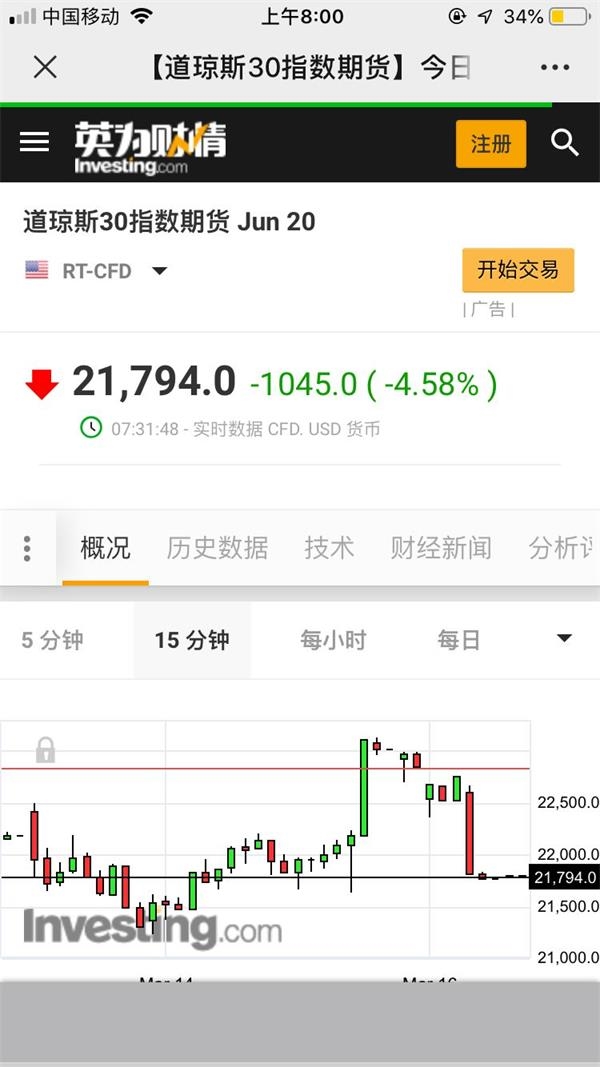Viewport: 600px width, 1067px height.
Task: Select the 15 分钟 chart interval
Action: coord(191,640)
